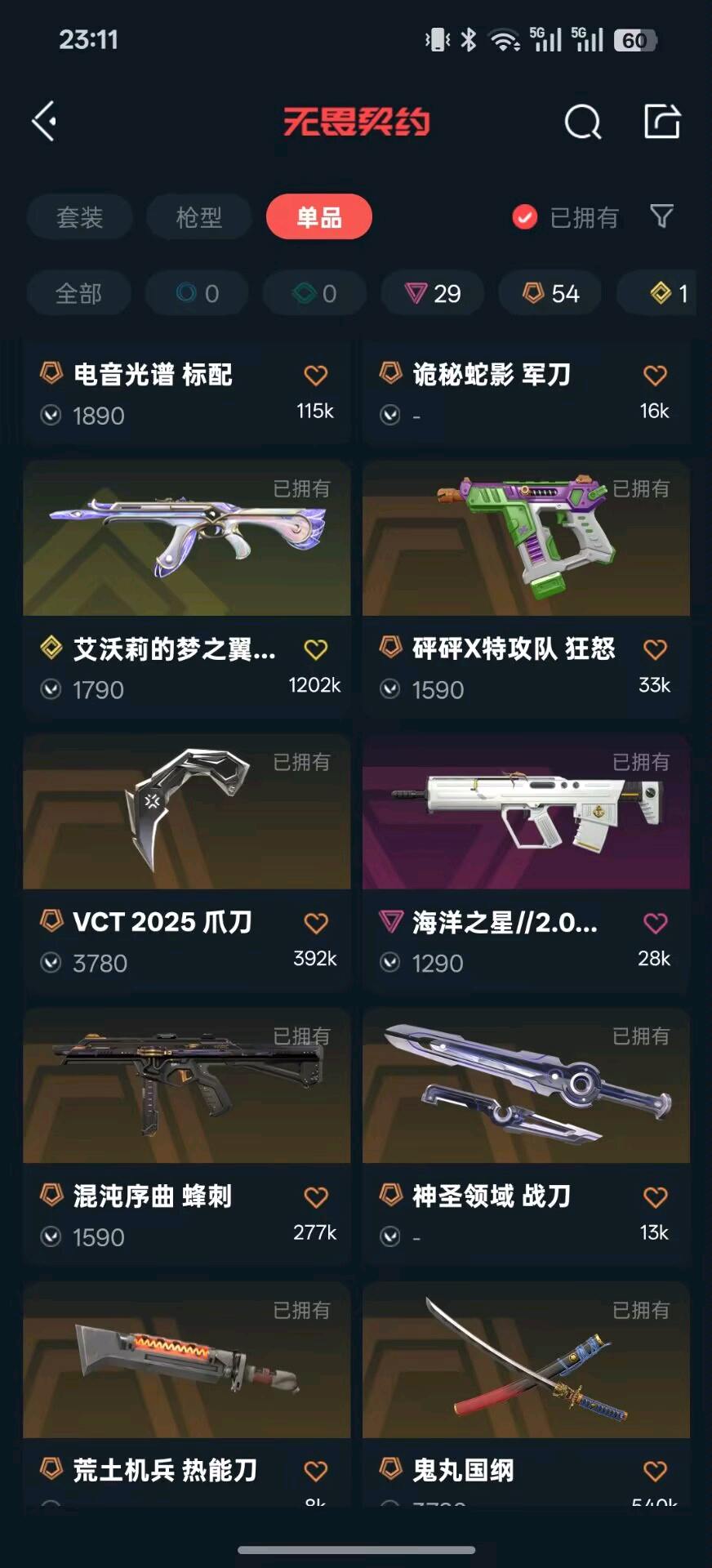Uncheck the 已拥有 filter checkbox
The width and height of the screenshot is (712, 1568).
(x=524, y=217)
